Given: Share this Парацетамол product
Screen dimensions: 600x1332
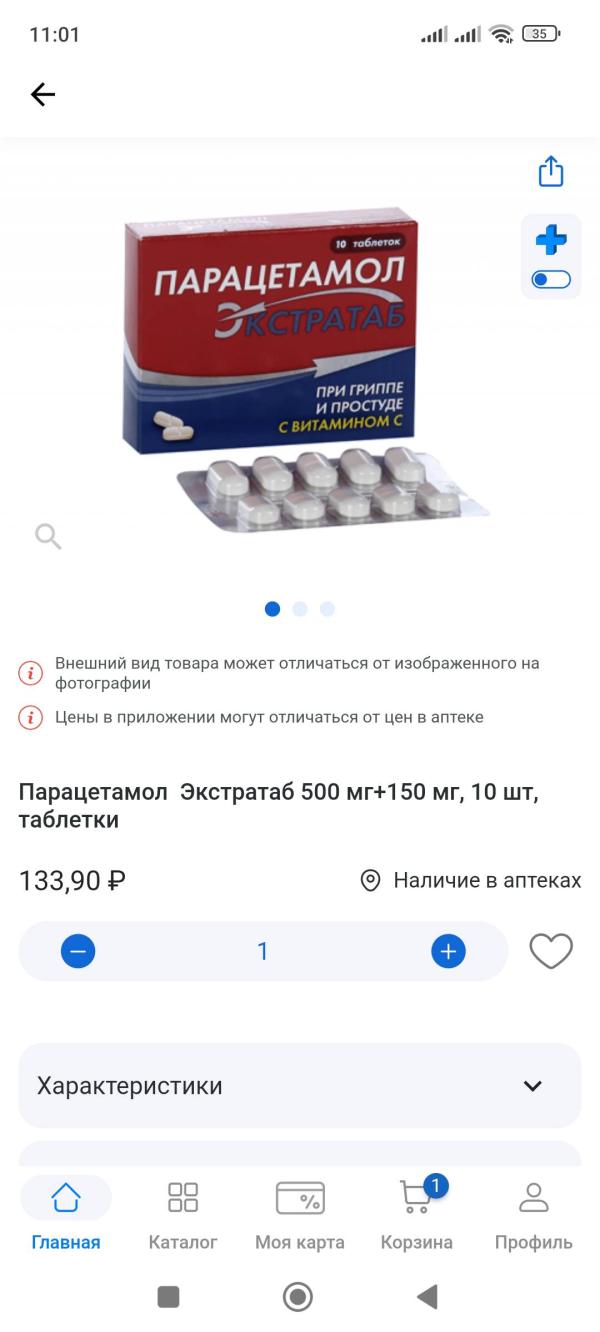Looking at the screenshot, I should click(x=551, y=171).
